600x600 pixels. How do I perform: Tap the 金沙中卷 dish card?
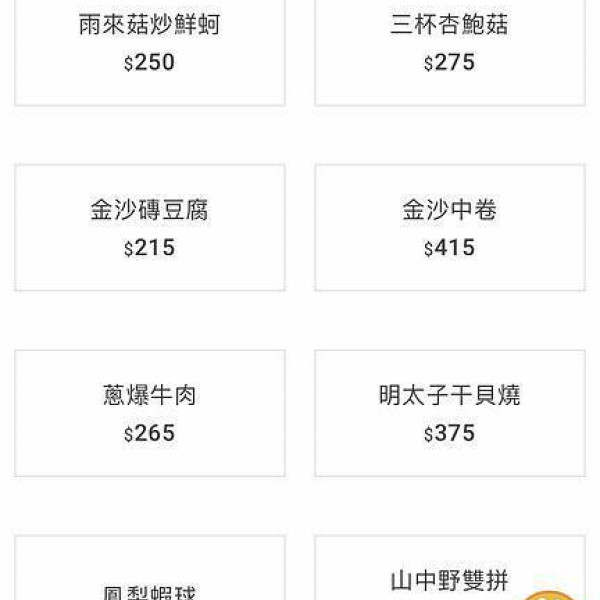(x=449, y=228)
